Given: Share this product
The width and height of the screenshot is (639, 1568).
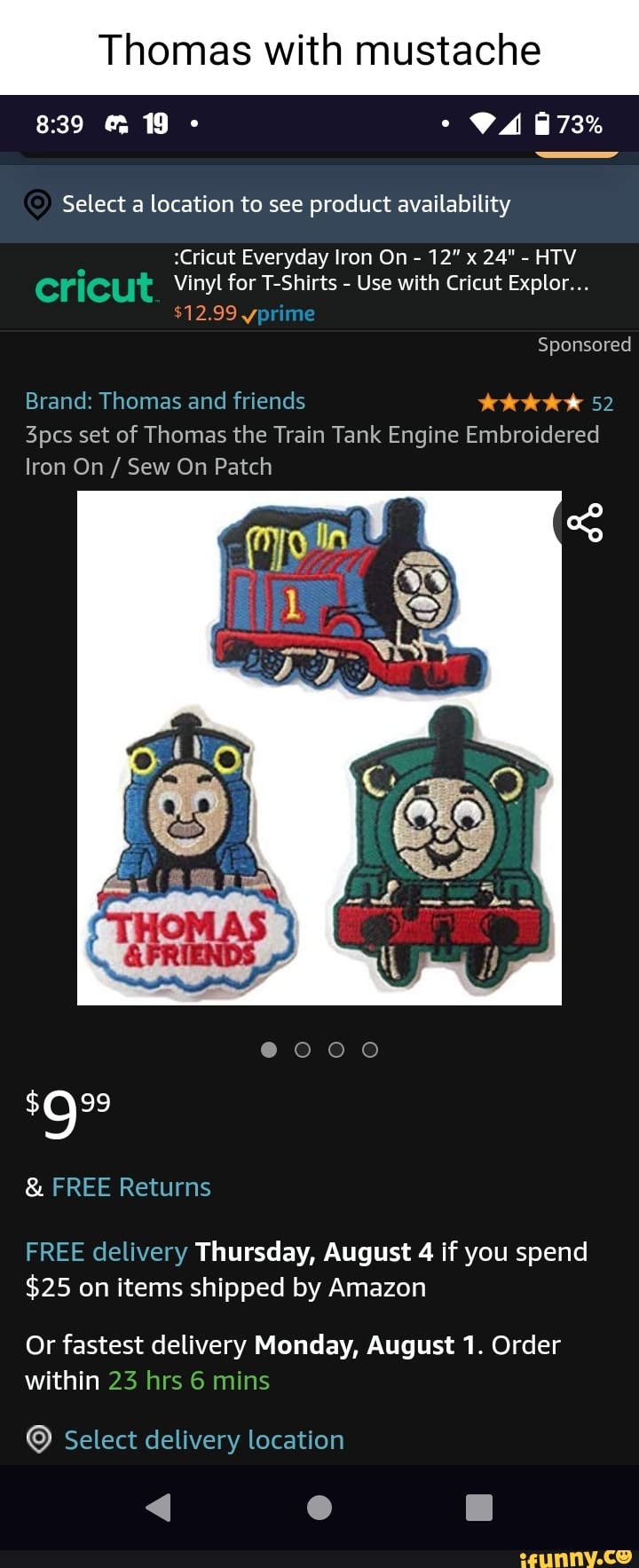Looking at the screenshot, I should tap(585, 522).
